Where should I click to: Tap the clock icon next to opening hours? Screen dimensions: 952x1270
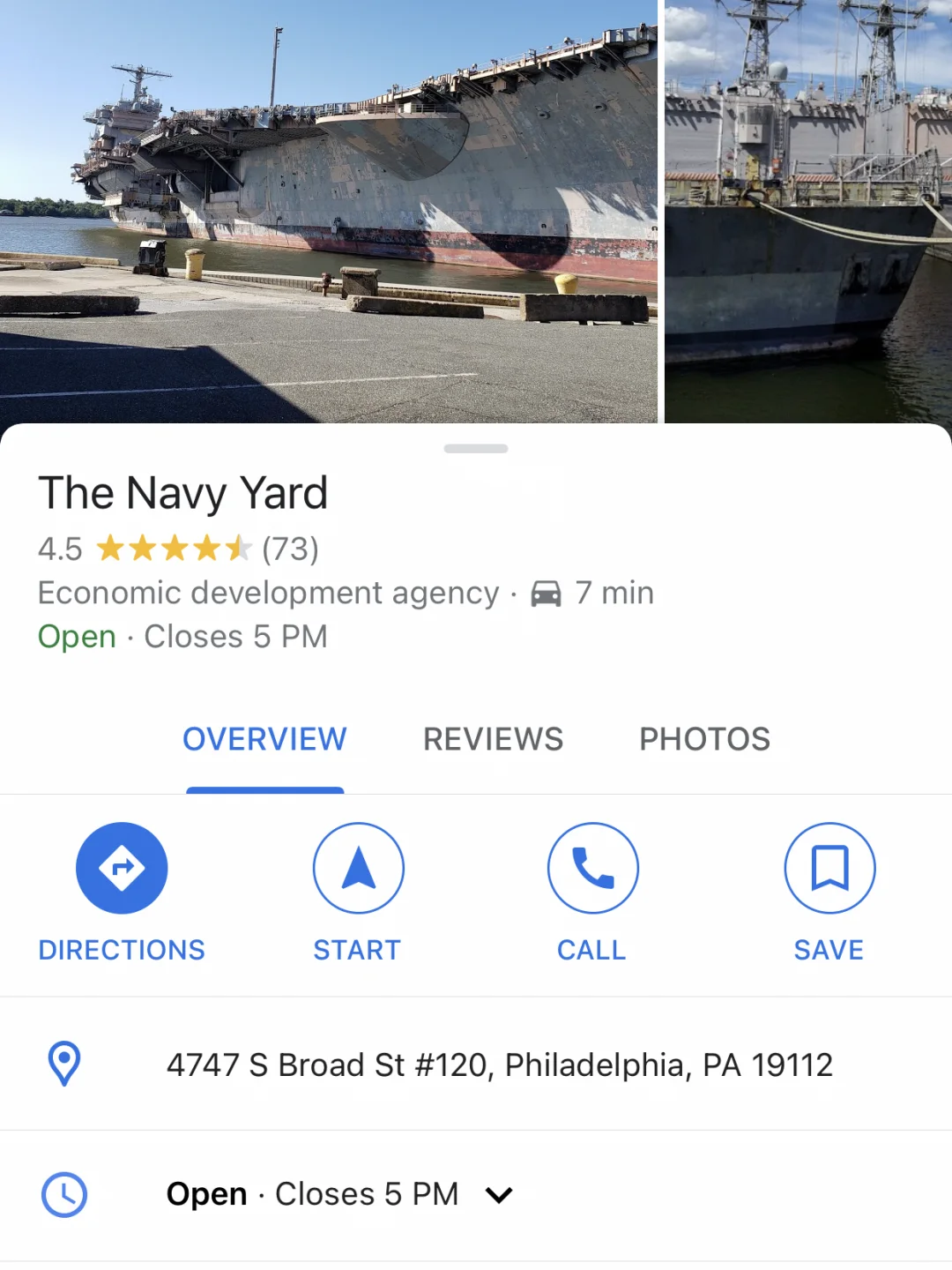63,1193
